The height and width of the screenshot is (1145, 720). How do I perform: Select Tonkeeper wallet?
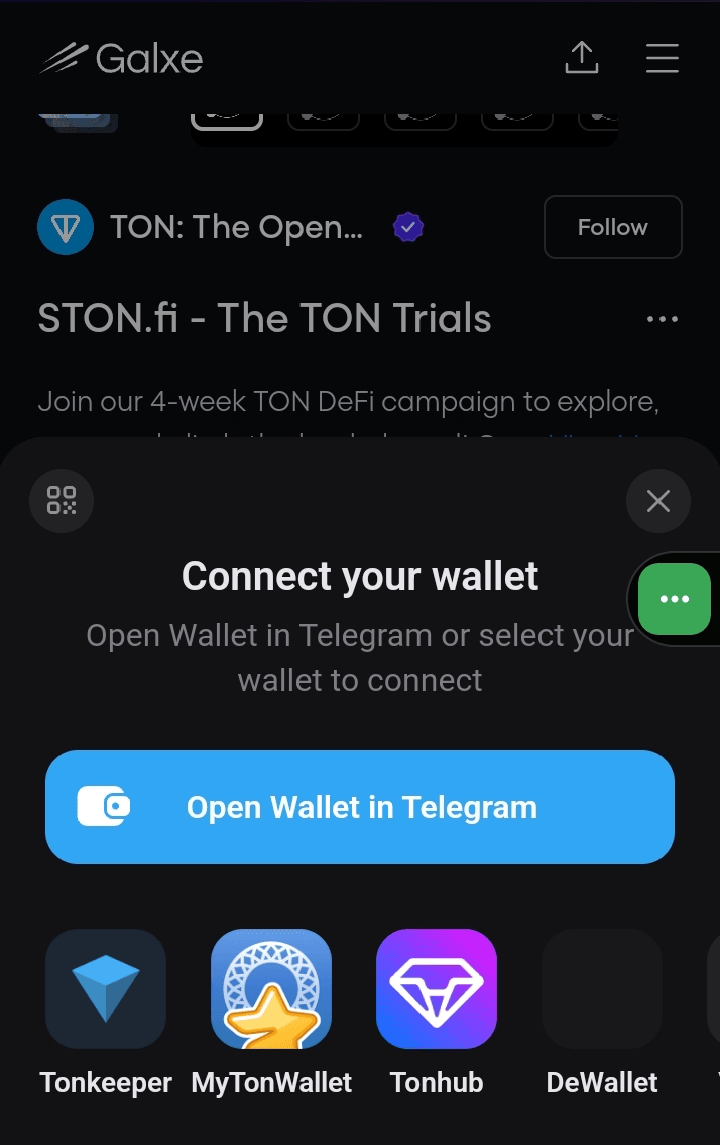point(105,989)
